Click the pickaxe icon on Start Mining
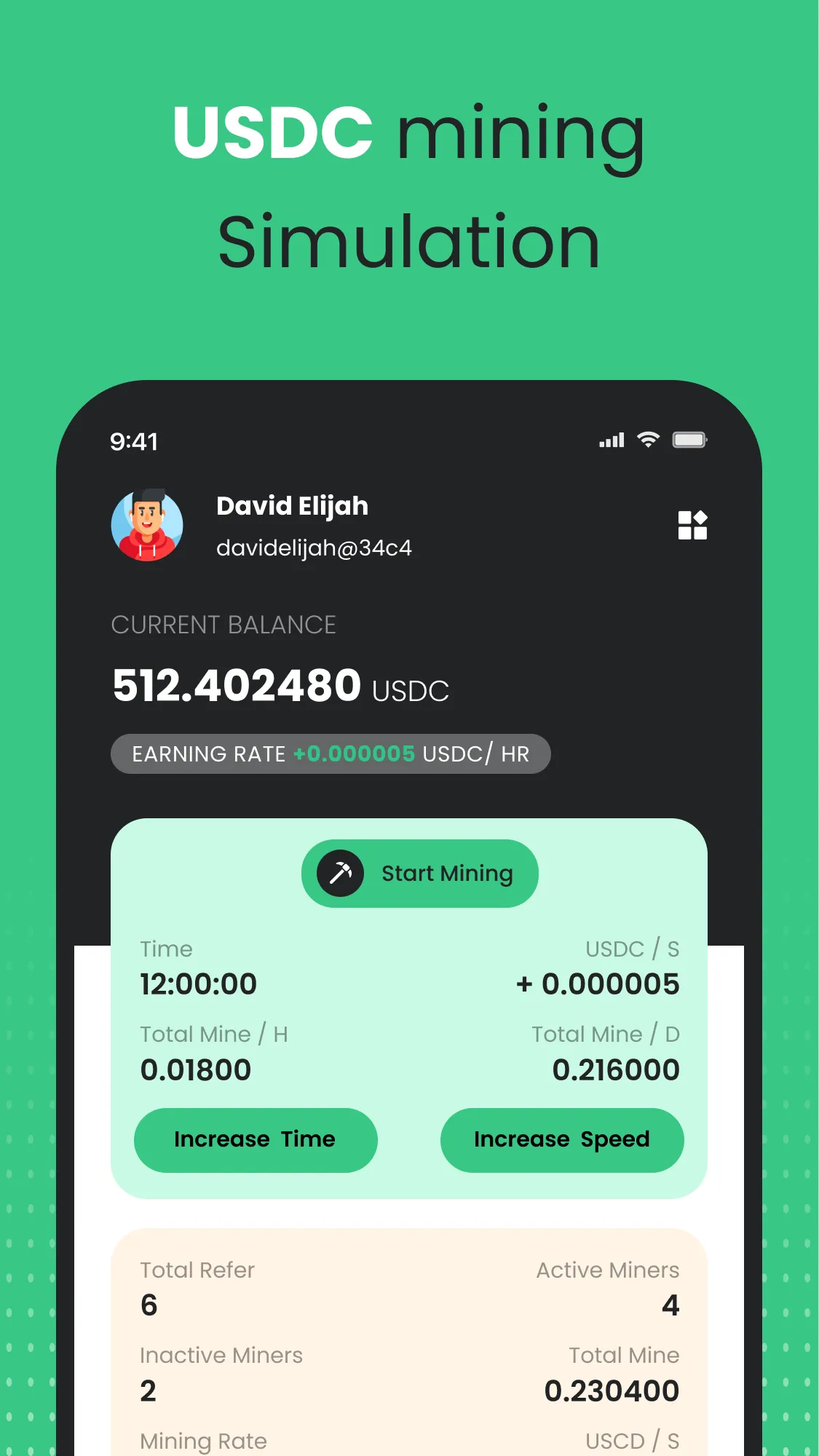The image size is (819, 1456). (x=339, y=873)
